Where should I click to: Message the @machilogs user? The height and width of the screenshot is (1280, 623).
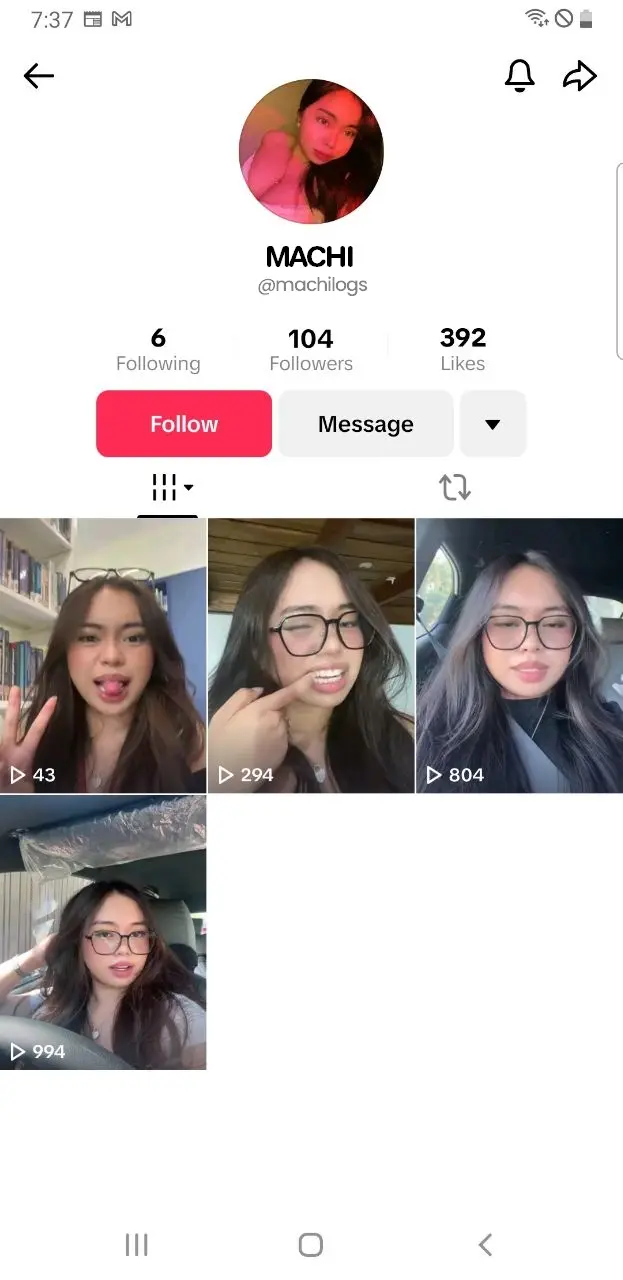366,424
